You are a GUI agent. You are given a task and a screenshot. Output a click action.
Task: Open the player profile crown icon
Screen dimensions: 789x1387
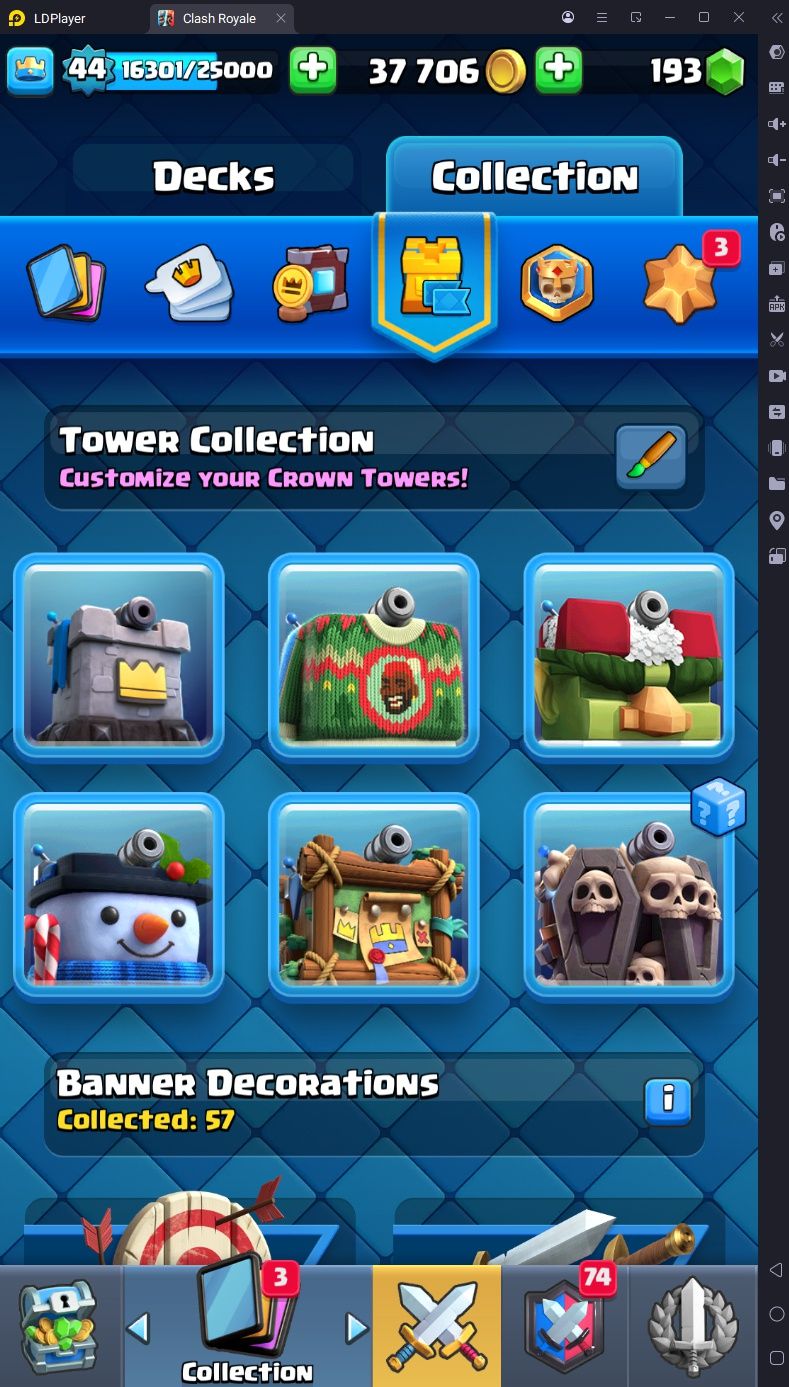tap(30, 69)
